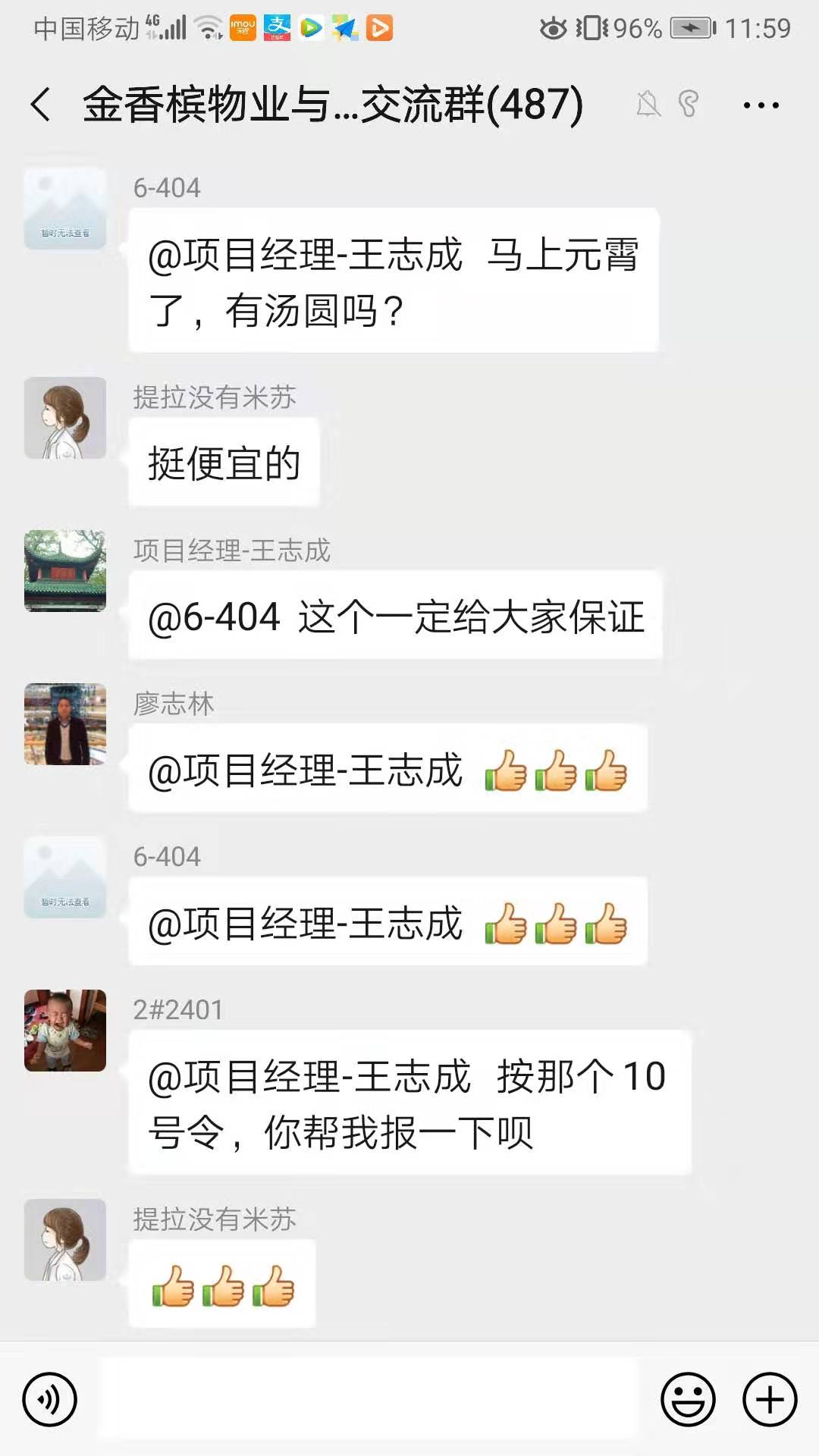
Task: Open the three-dot chat options menu
Action: pos(761,105)
